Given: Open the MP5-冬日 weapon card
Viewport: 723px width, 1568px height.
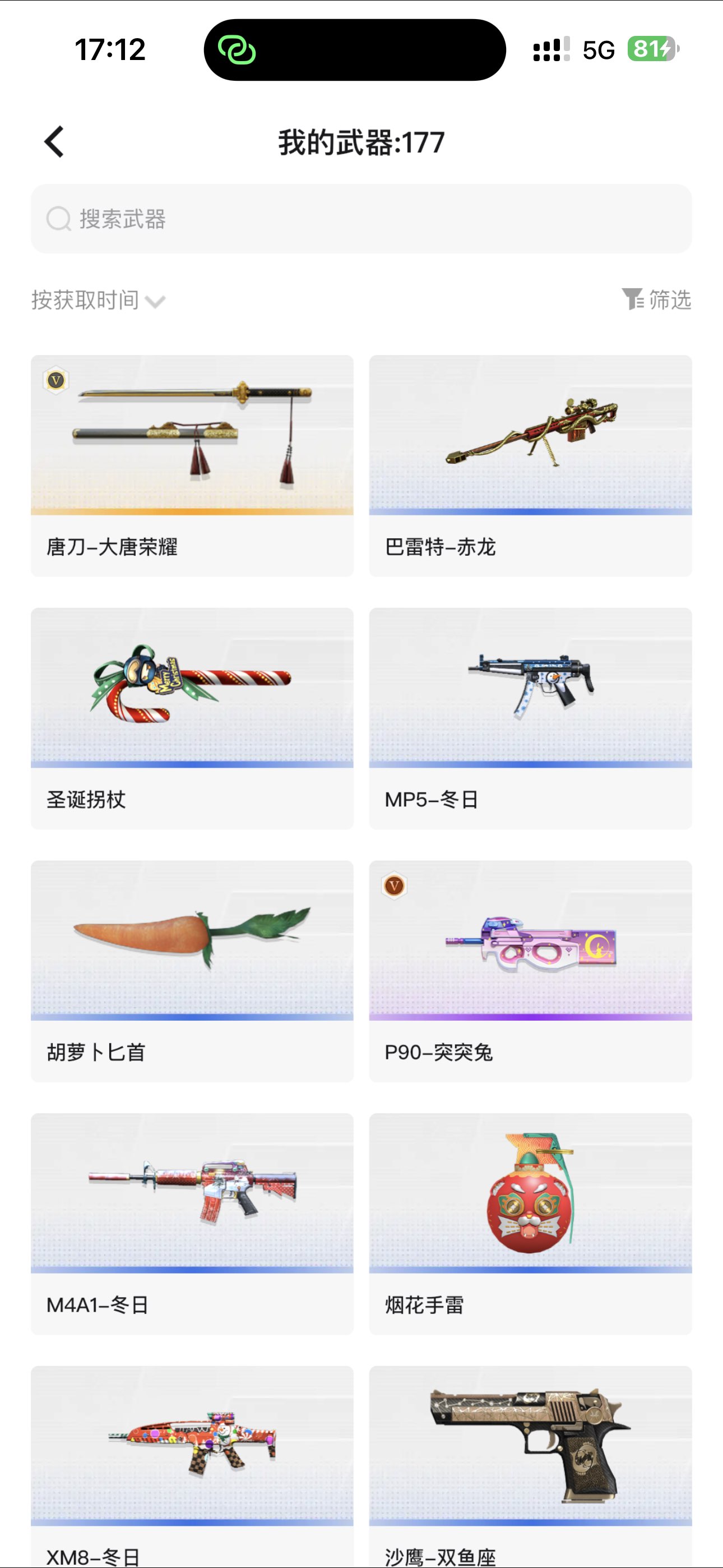Looking at the screenshot, I should 530,718.
